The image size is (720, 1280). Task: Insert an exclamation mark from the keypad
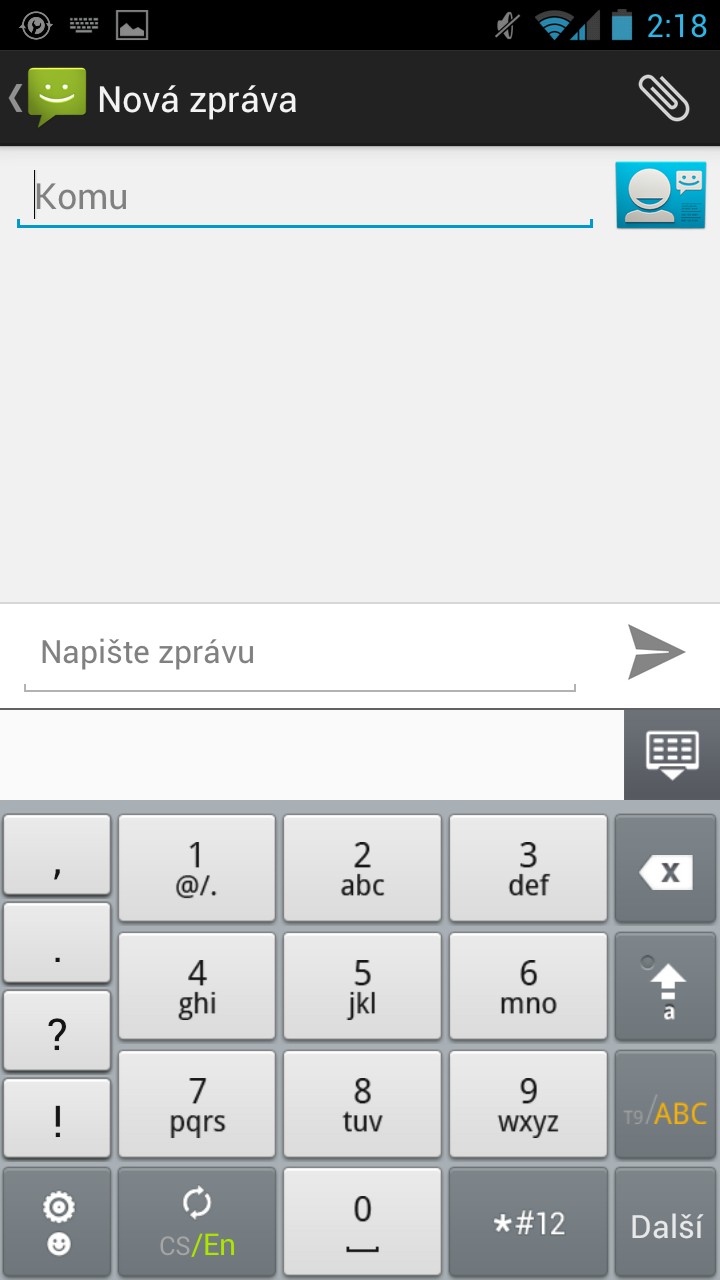coord(57,1119)
